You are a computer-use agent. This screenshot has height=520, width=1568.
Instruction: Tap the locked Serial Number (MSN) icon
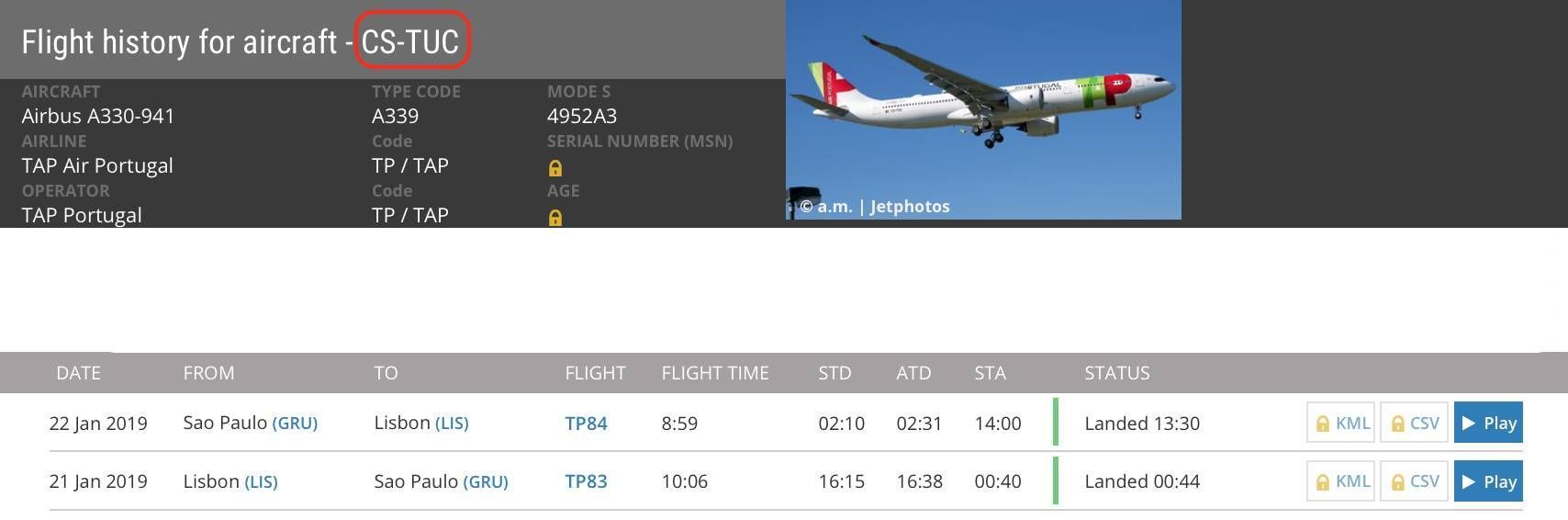(555, 168)
